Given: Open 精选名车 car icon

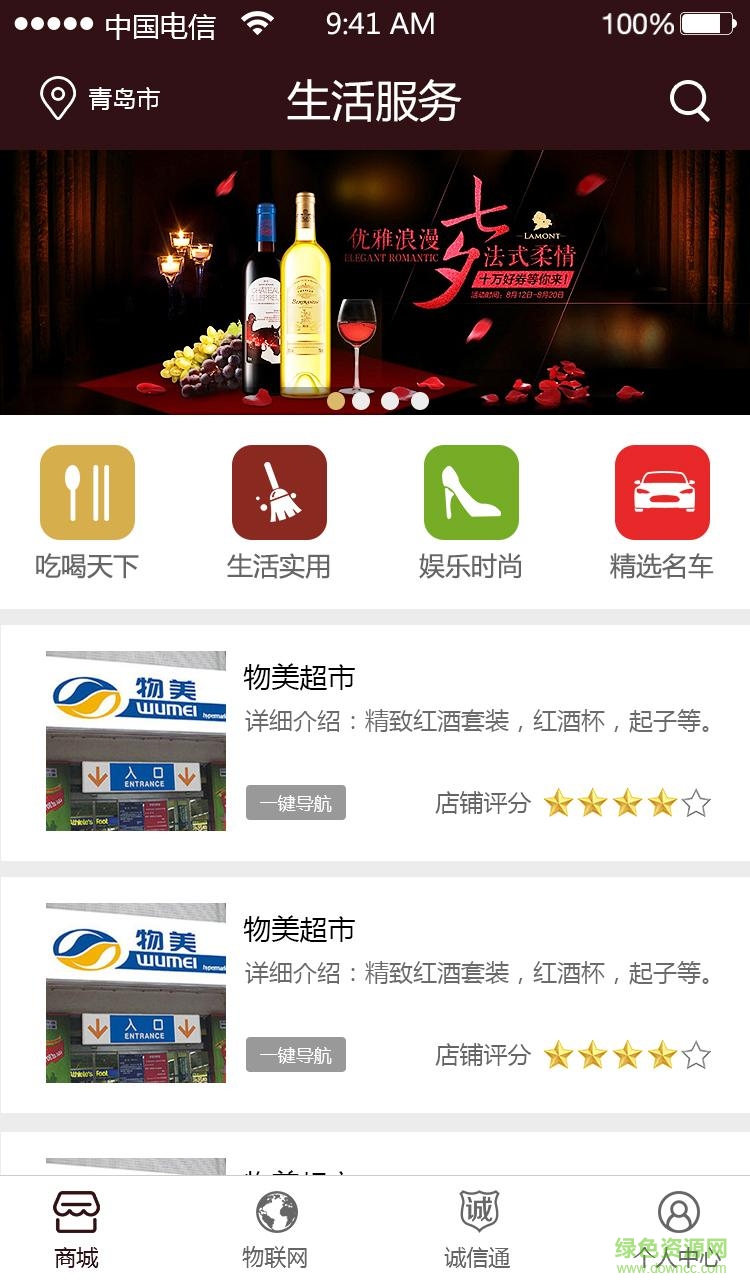Looking at the screenshot, I should pyautogui.click(x=662, y=491).
